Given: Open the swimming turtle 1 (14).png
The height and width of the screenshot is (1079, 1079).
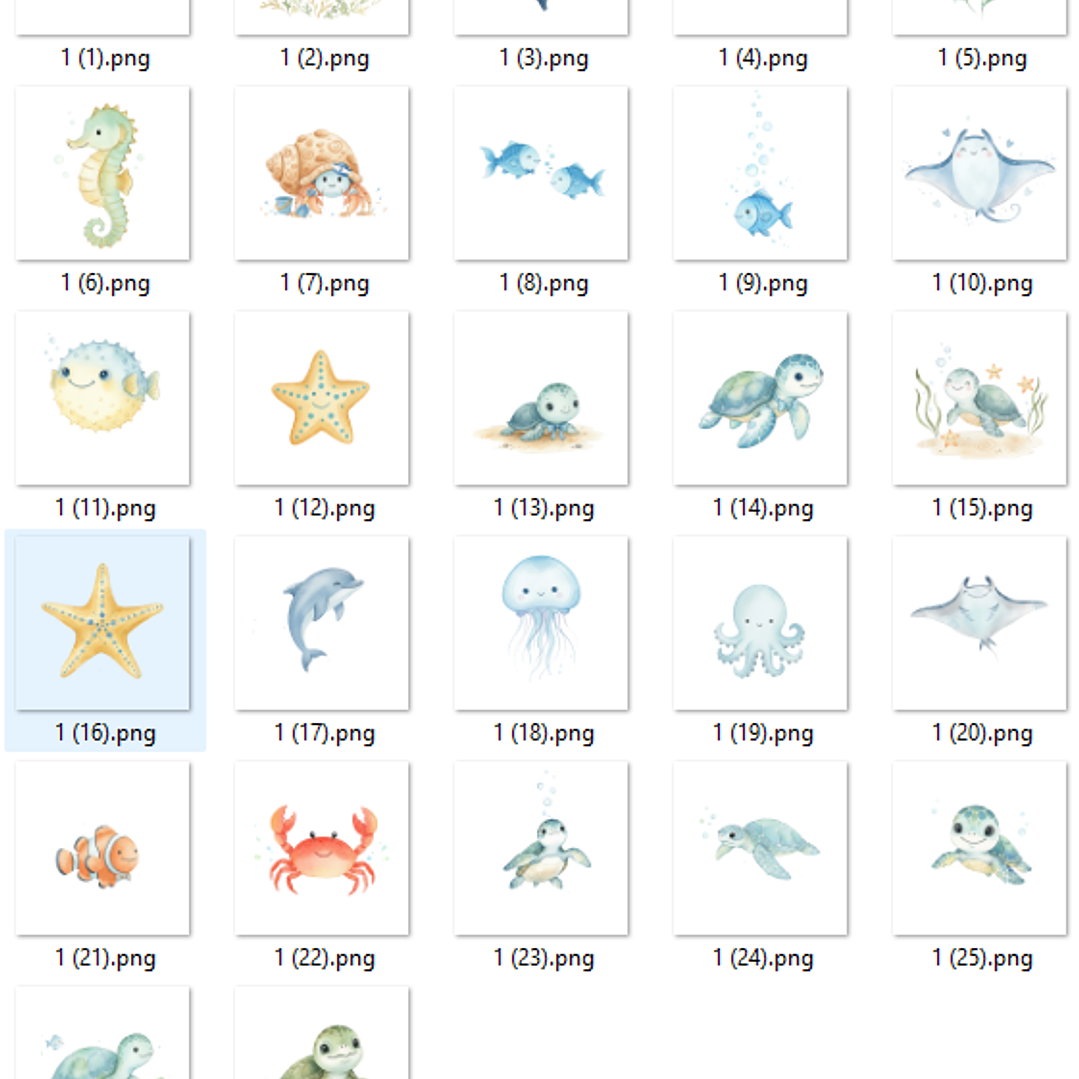Looking at the screenshot, I should (x=760, y=399).
